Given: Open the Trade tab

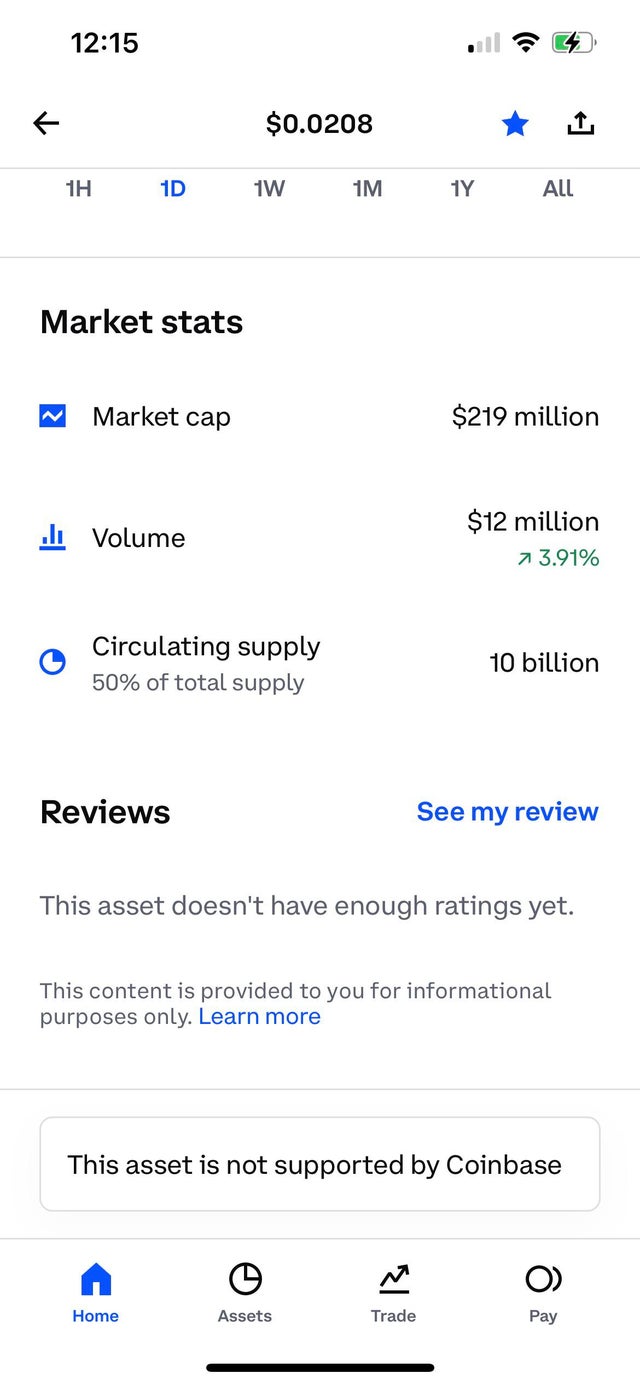Looking at the screenshot, I should click(x=393, y=1292).
